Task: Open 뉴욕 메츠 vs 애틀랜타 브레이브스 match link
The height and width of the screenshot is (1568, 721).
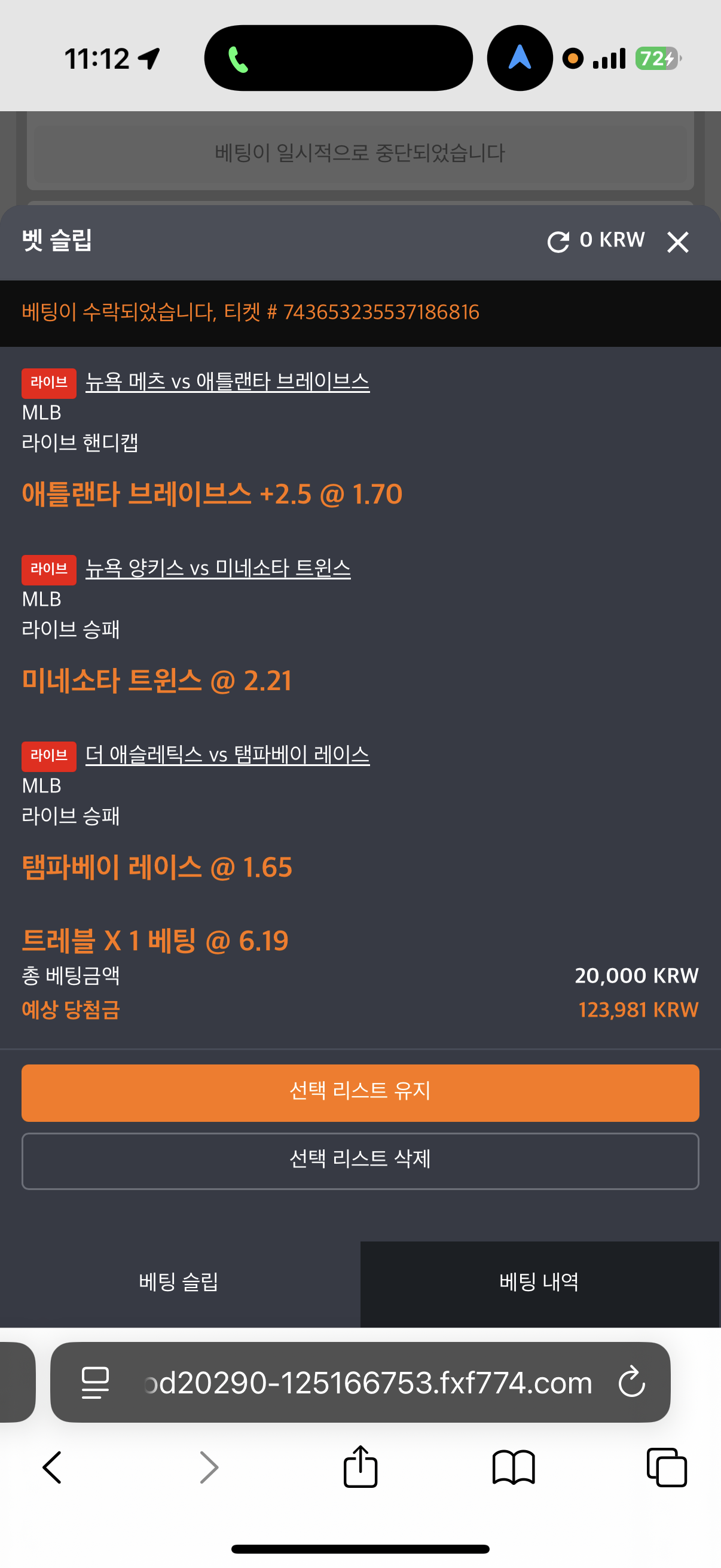Action: pos(227,382)
